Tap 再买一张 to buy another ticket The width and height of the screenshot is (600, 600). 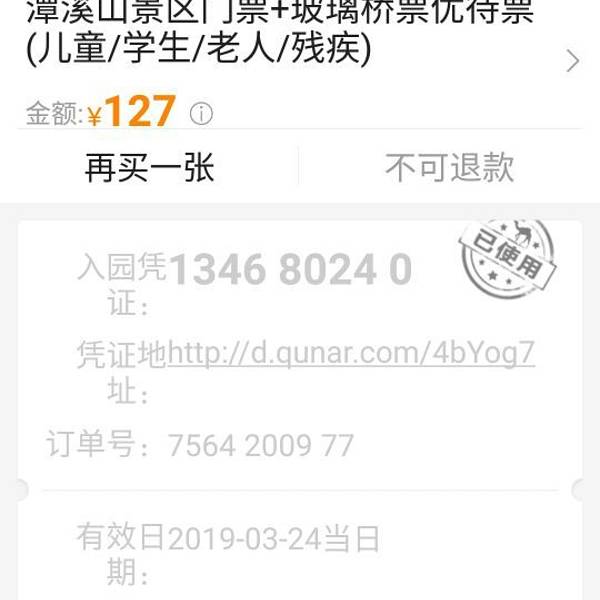pos(150,168)
